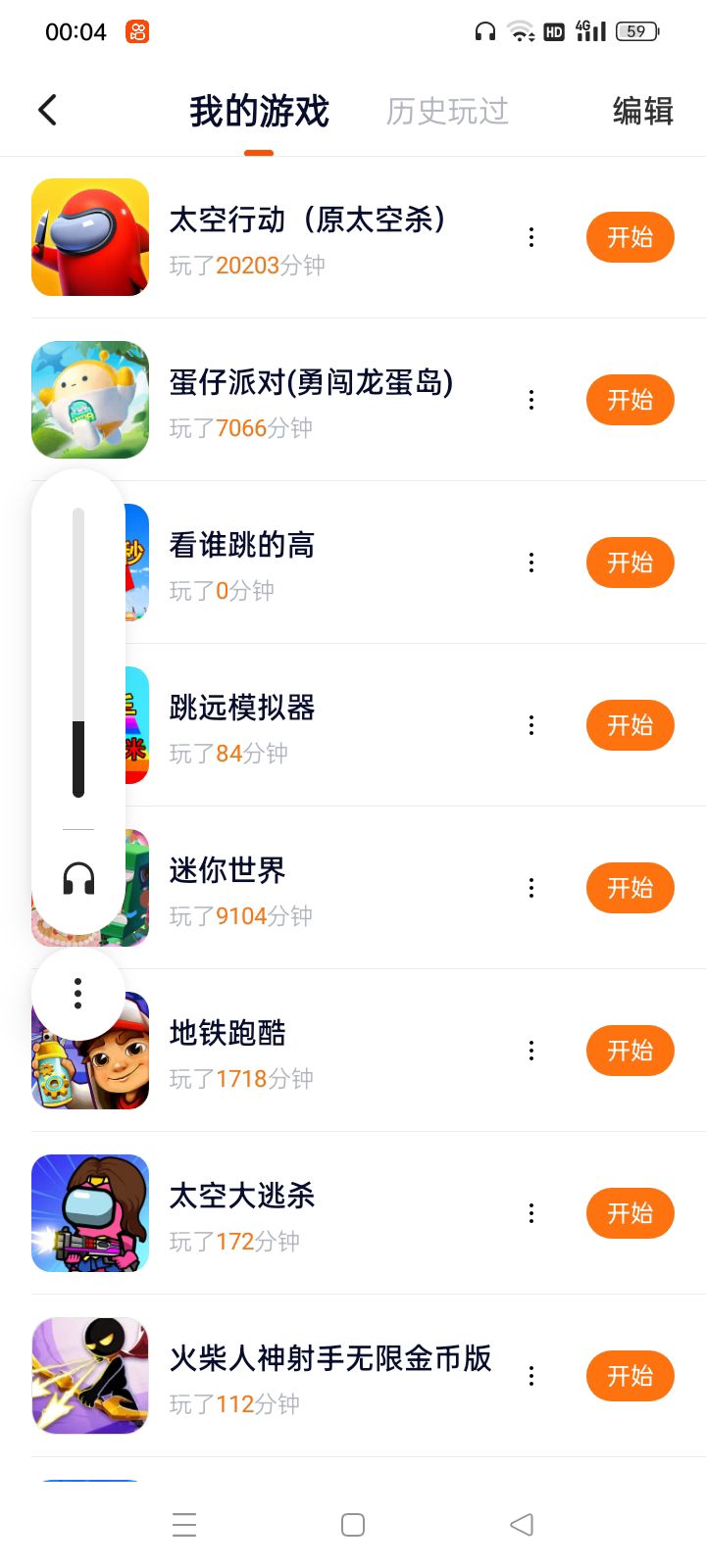
Task: Open more options for 太空大逃杀
Action: 531,1213
